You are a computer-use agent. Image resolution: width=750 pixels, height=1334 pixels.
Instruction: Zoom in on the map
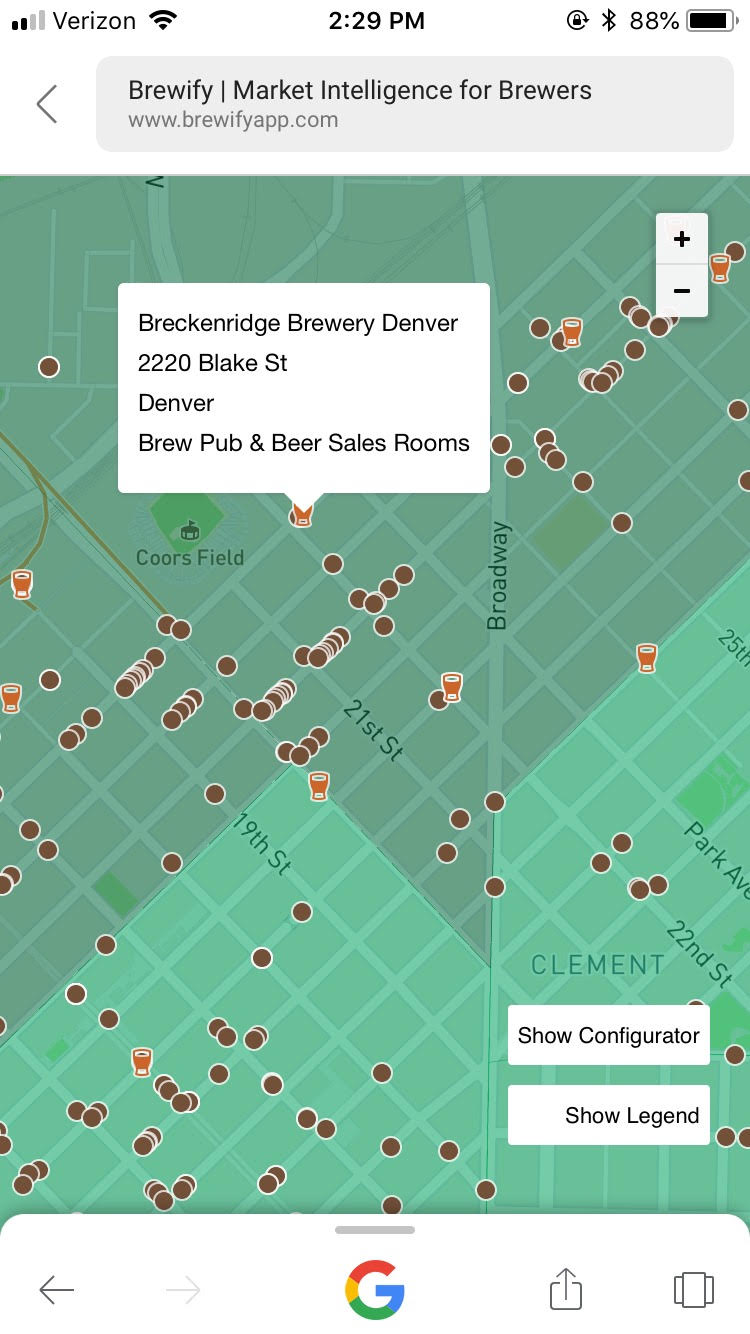pos(682,240)
